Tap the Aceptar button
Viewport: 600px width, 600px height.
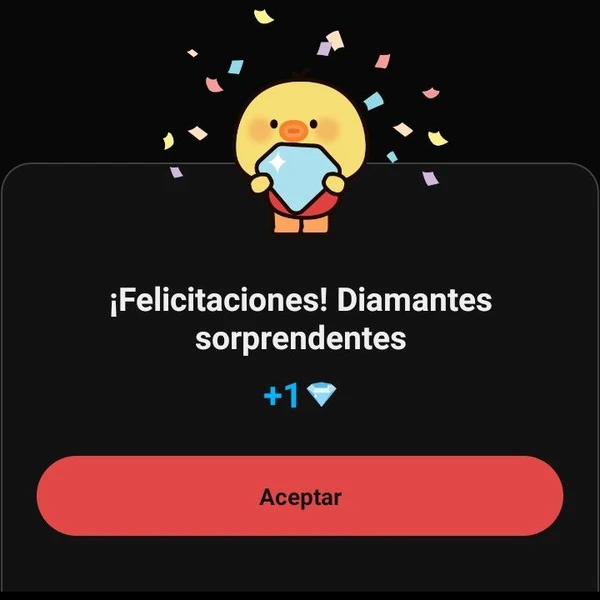[300, 497]
